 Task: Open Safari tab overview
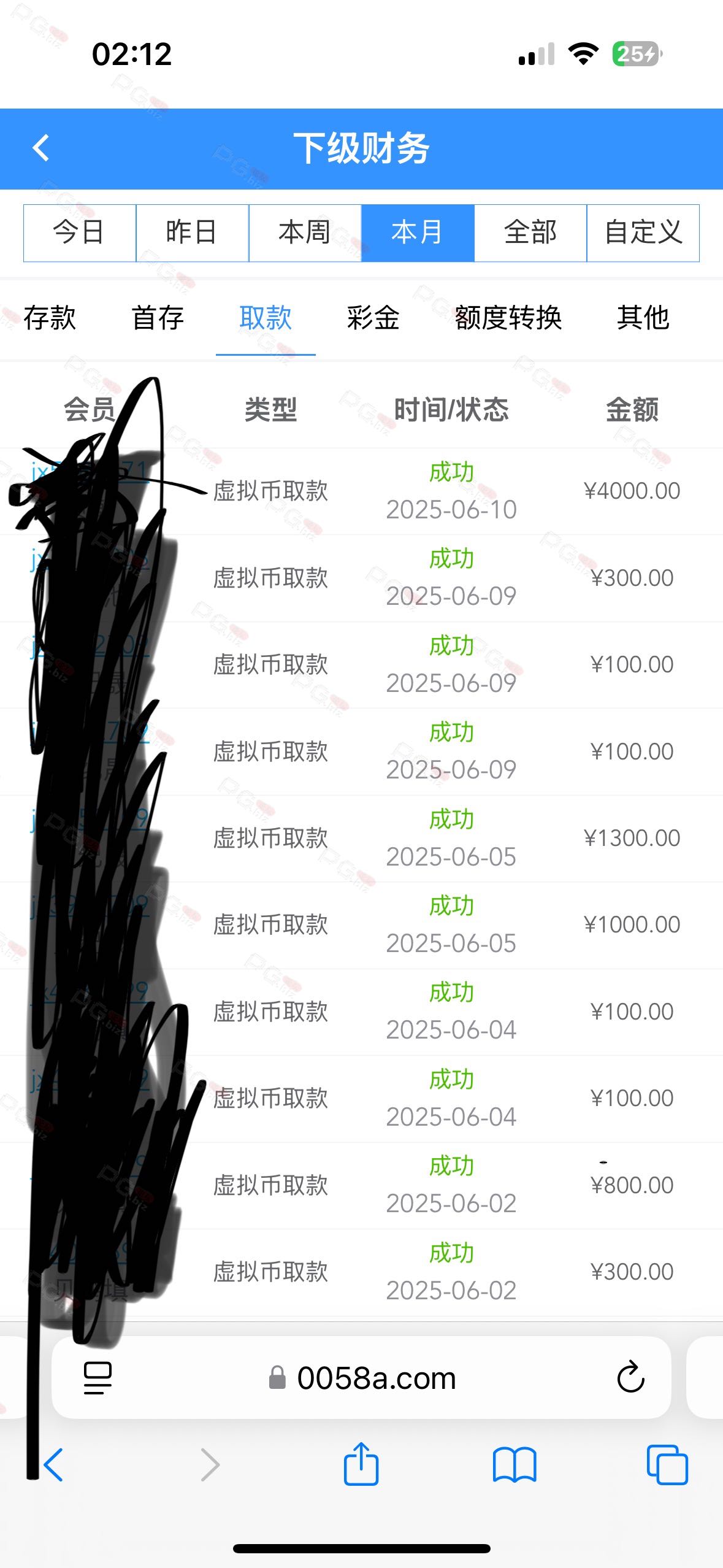pyautogui.click(x=667, y=1465)
